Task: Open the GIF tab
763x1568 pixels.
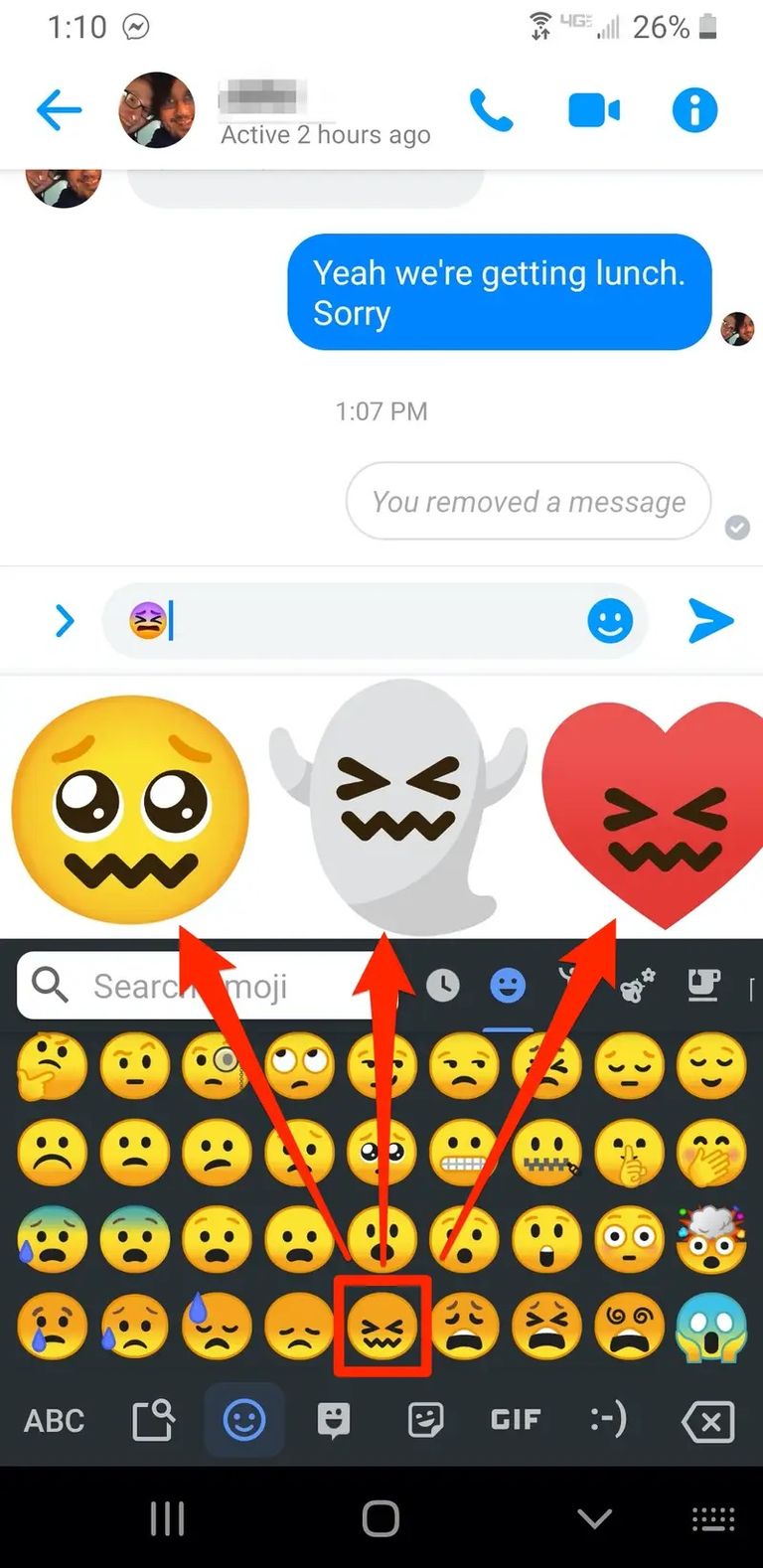Action: [516, 1421]
